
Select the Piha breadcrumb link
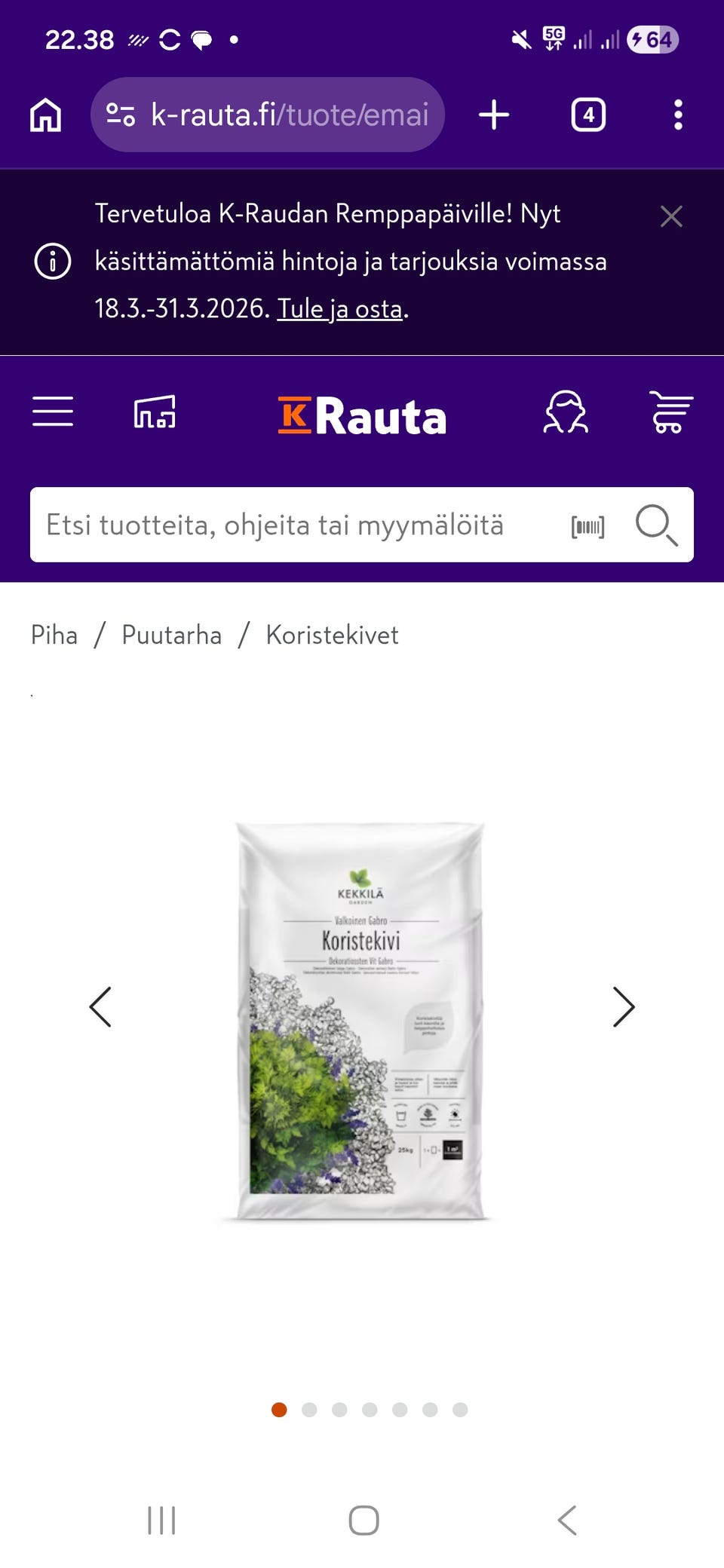54,635
